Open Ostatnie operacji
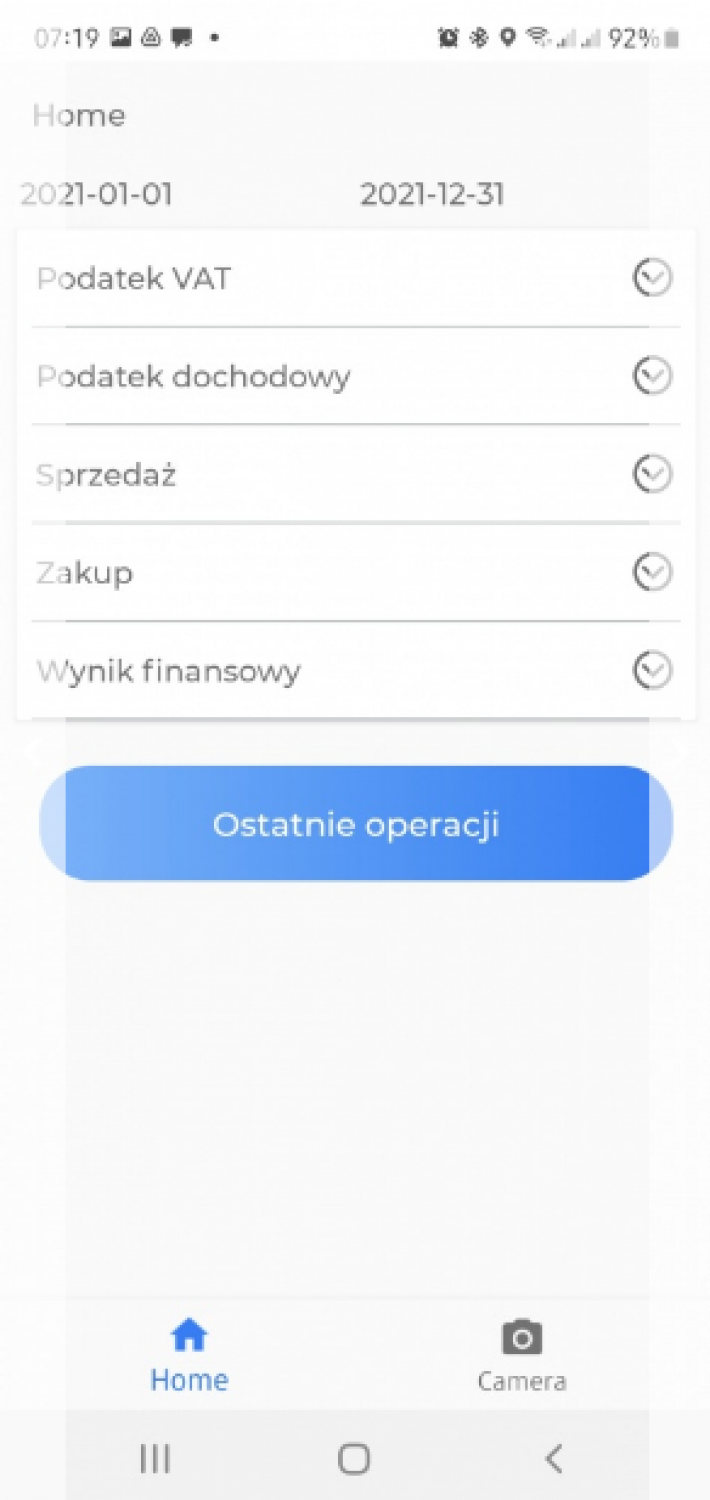Screen dimensions: 710x1500 (x=355, y=824)
